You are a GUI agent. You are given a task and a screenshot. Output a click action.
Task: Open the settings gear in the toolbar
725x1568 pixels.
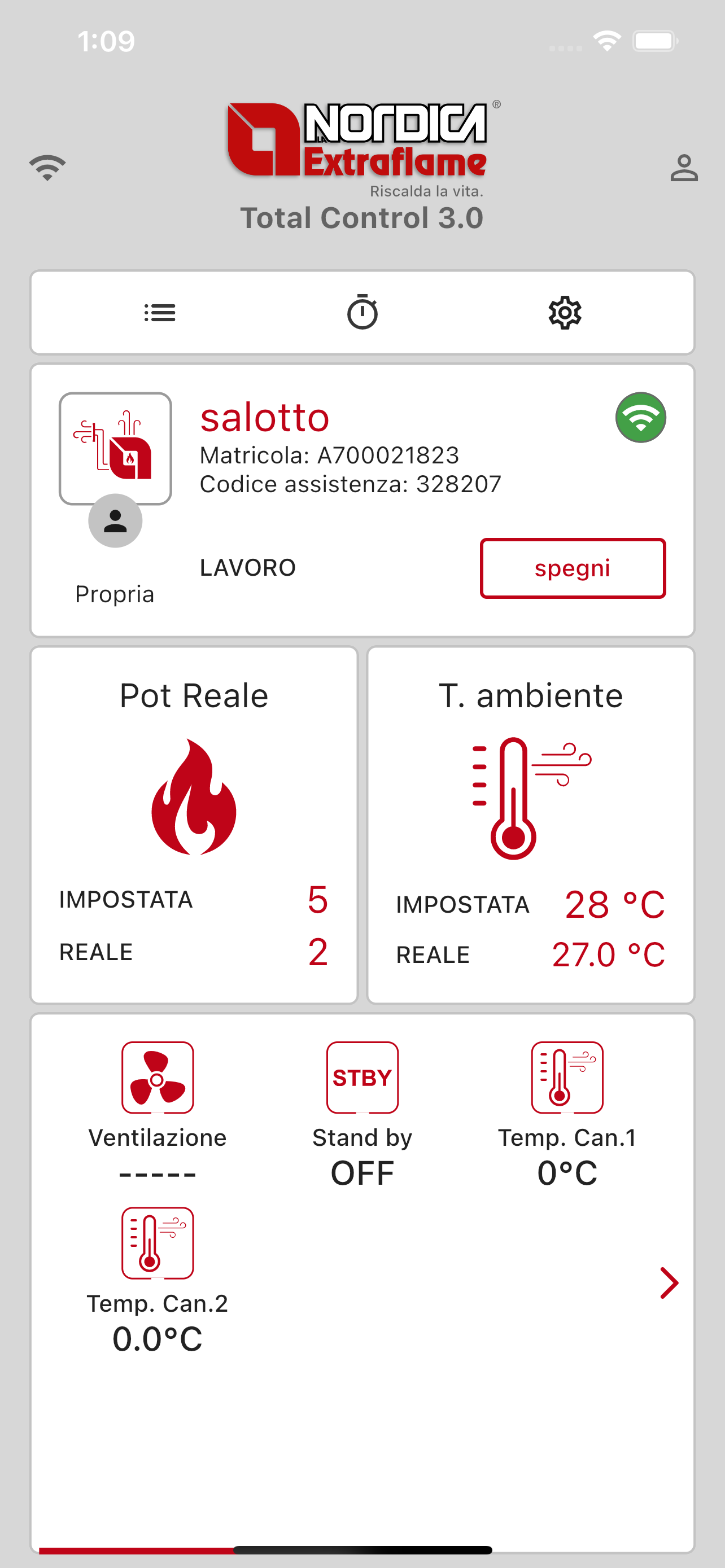[x=565, y=313]
